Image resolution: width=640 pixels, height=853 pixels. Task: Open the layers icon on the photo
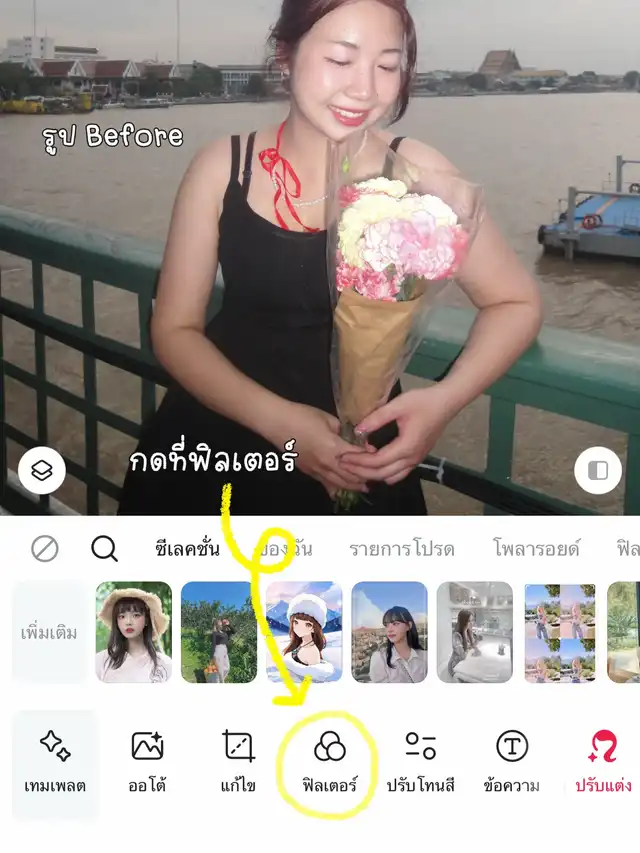41,470
